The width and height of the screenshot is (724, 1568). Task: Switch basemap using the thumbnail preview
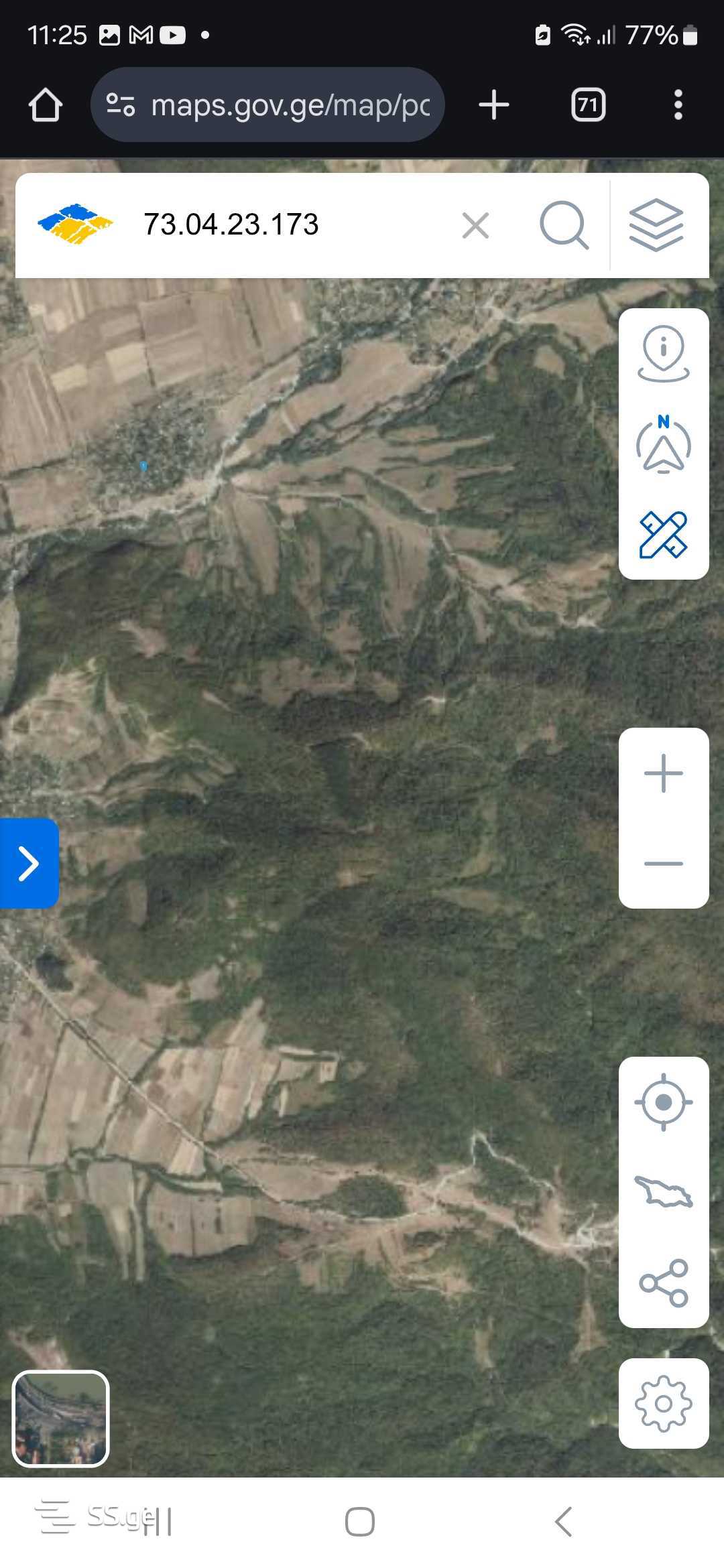pyautogui.click(x=60, y=1418)
